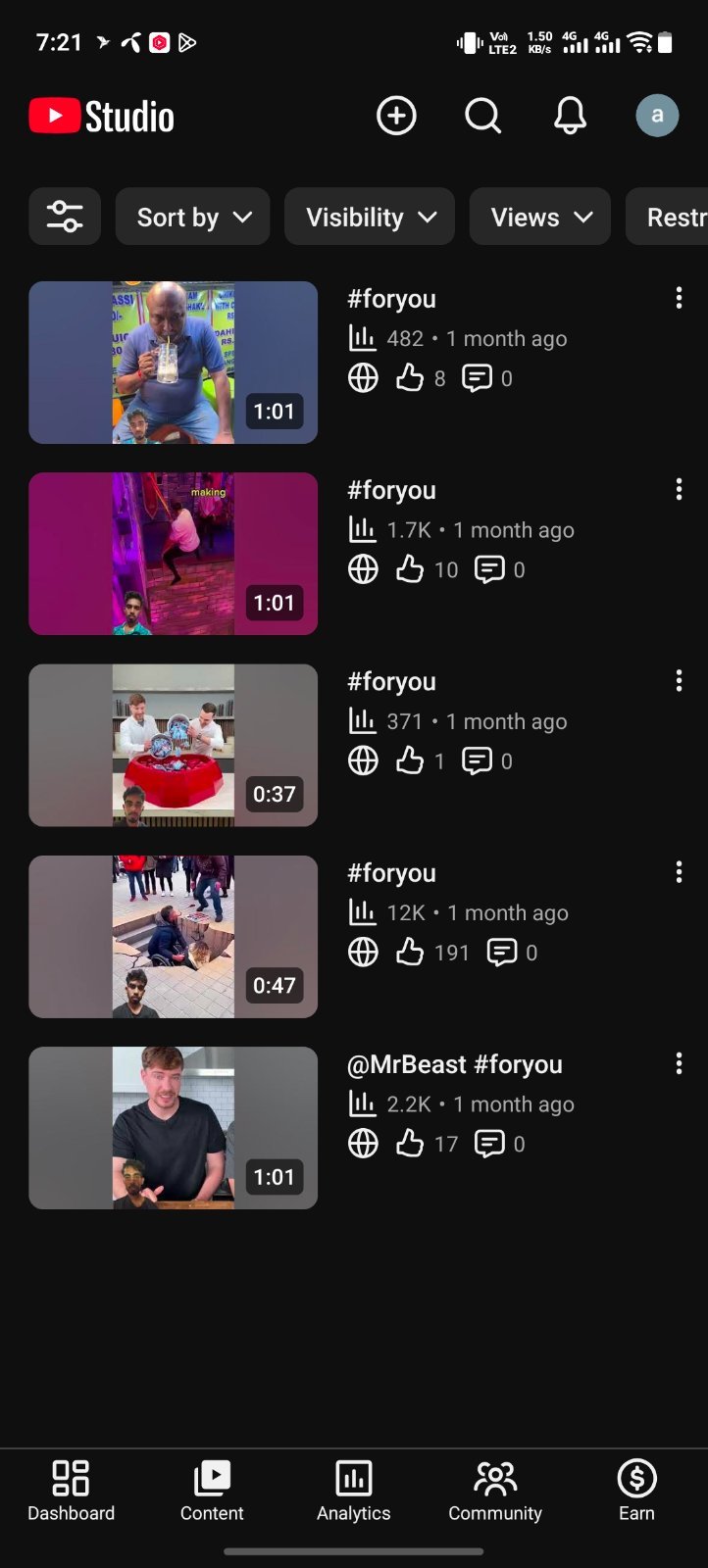
Task: Open the 0:37 duration video
Action: [174, 745]
